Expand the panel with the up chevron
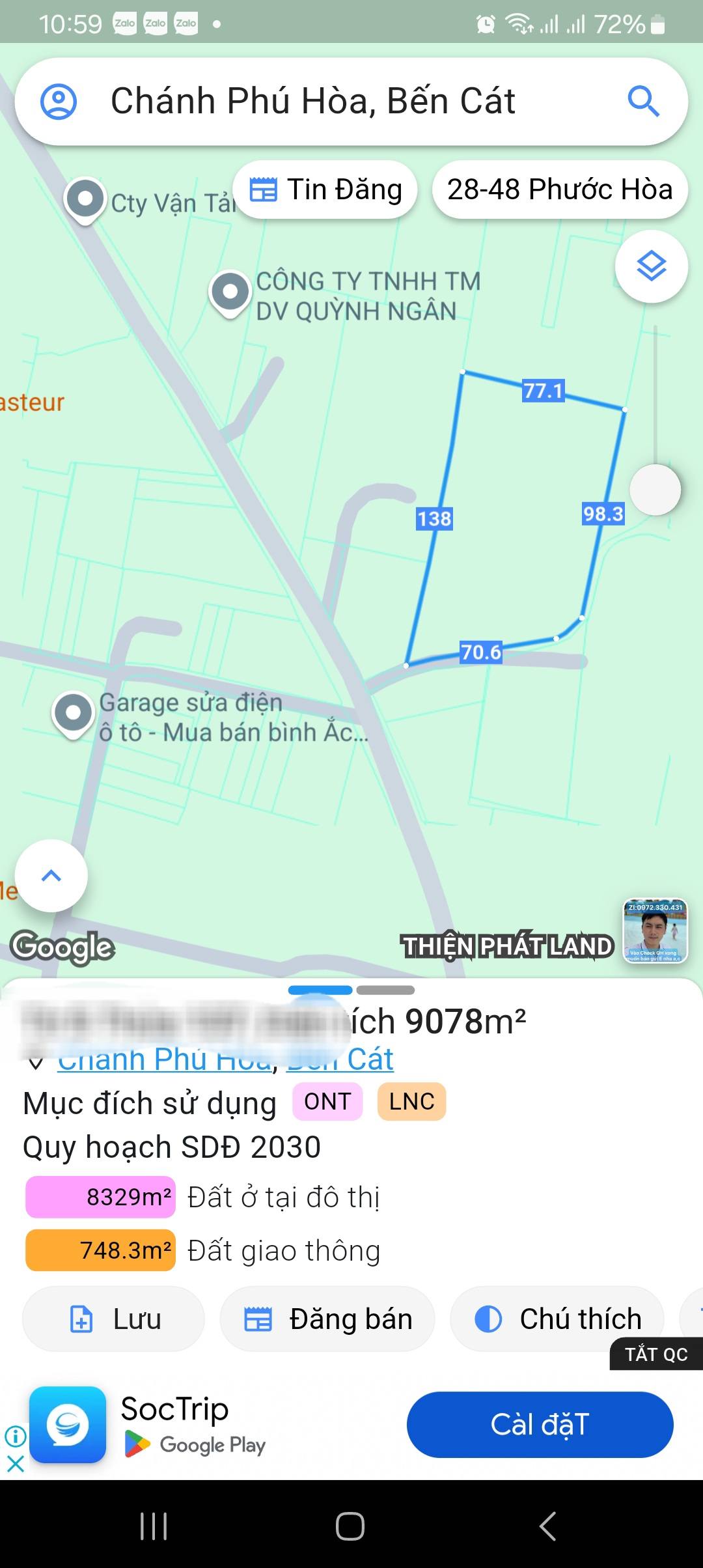 [x=51, y=875]
